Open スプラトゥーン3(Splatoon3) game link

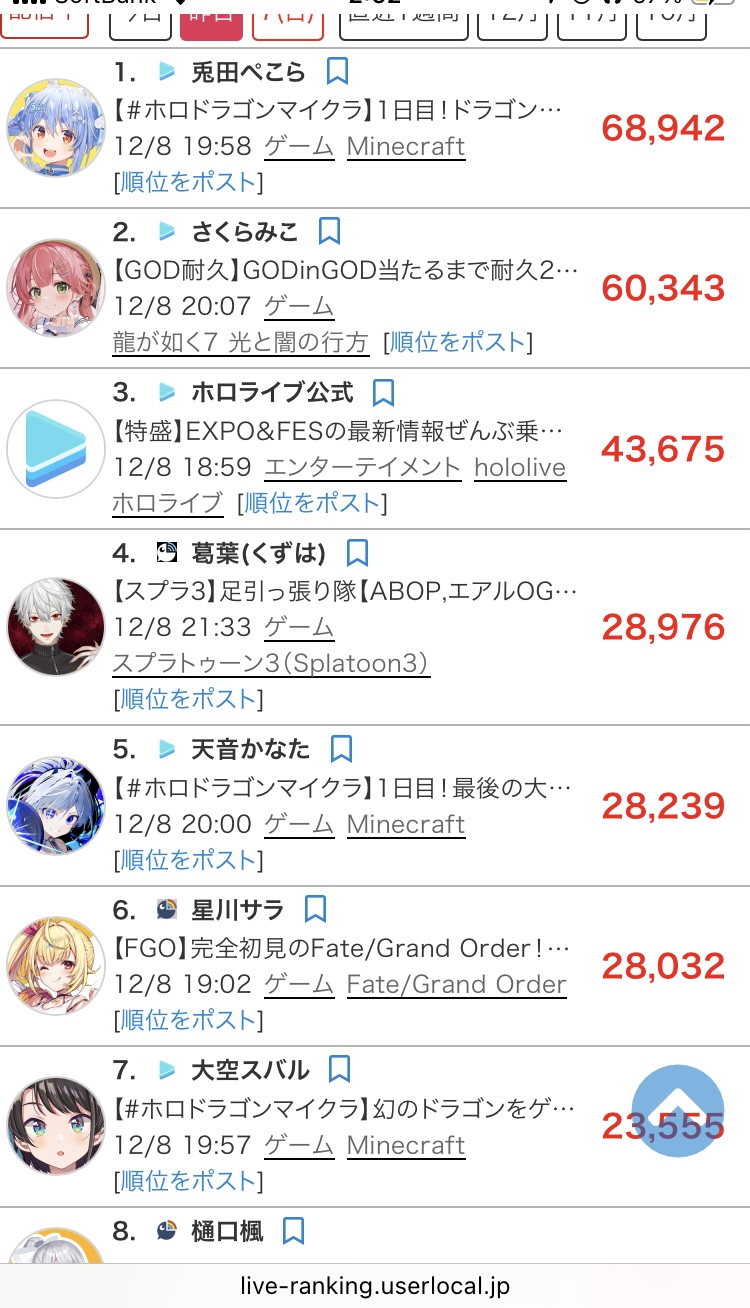tap(270, 663)
